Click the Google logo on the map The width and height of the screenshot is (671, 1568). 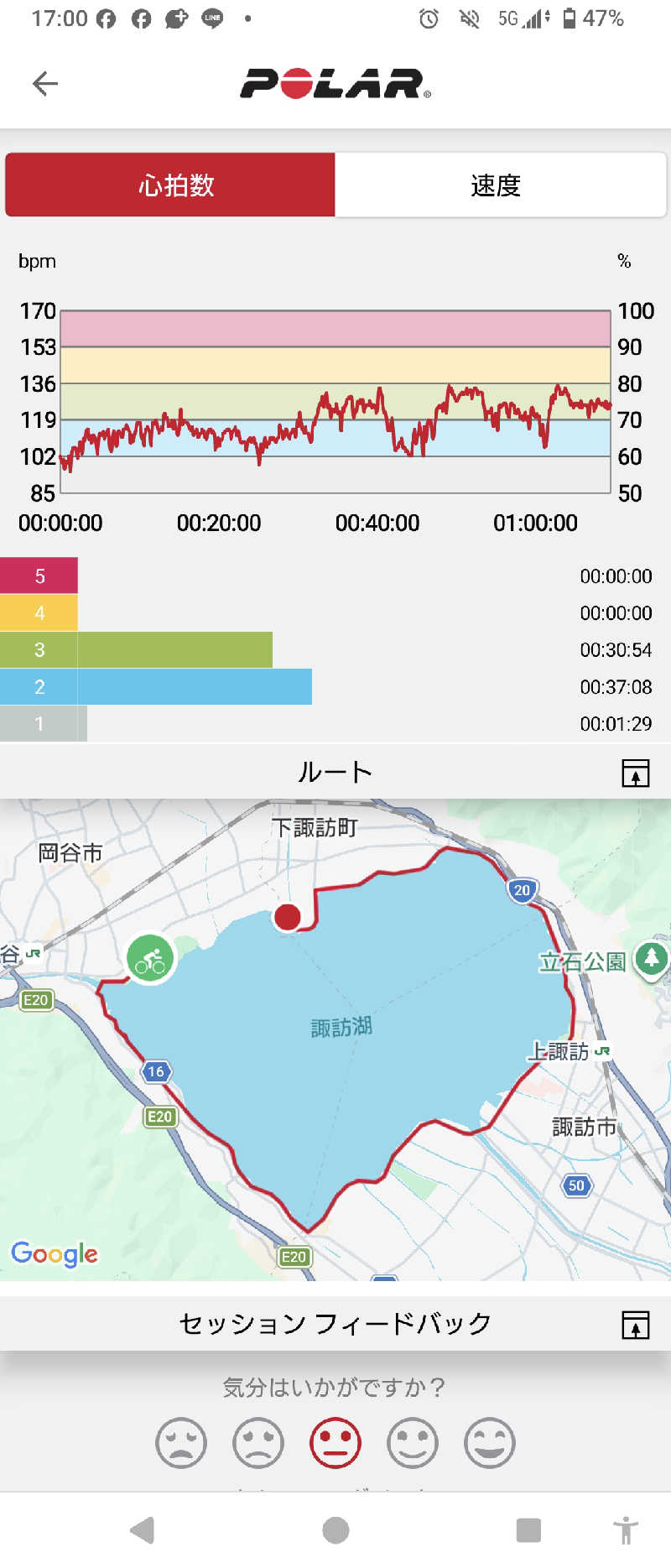(x=54, y=1255)
